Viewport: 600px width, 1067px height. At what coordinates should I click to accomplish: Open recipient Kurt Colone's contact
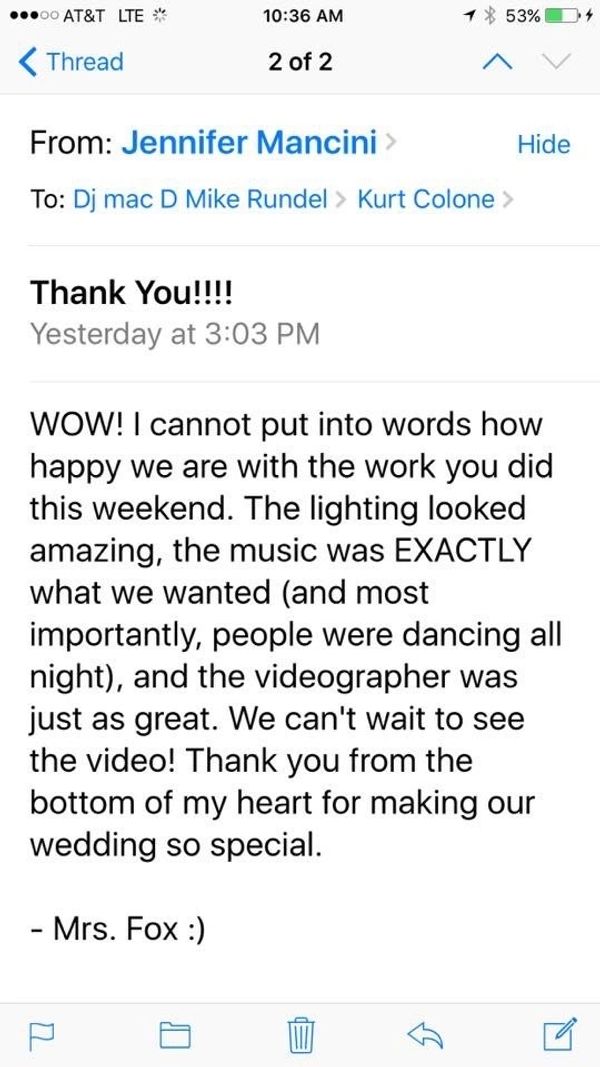pyautogui.click(x=426, y=198)
